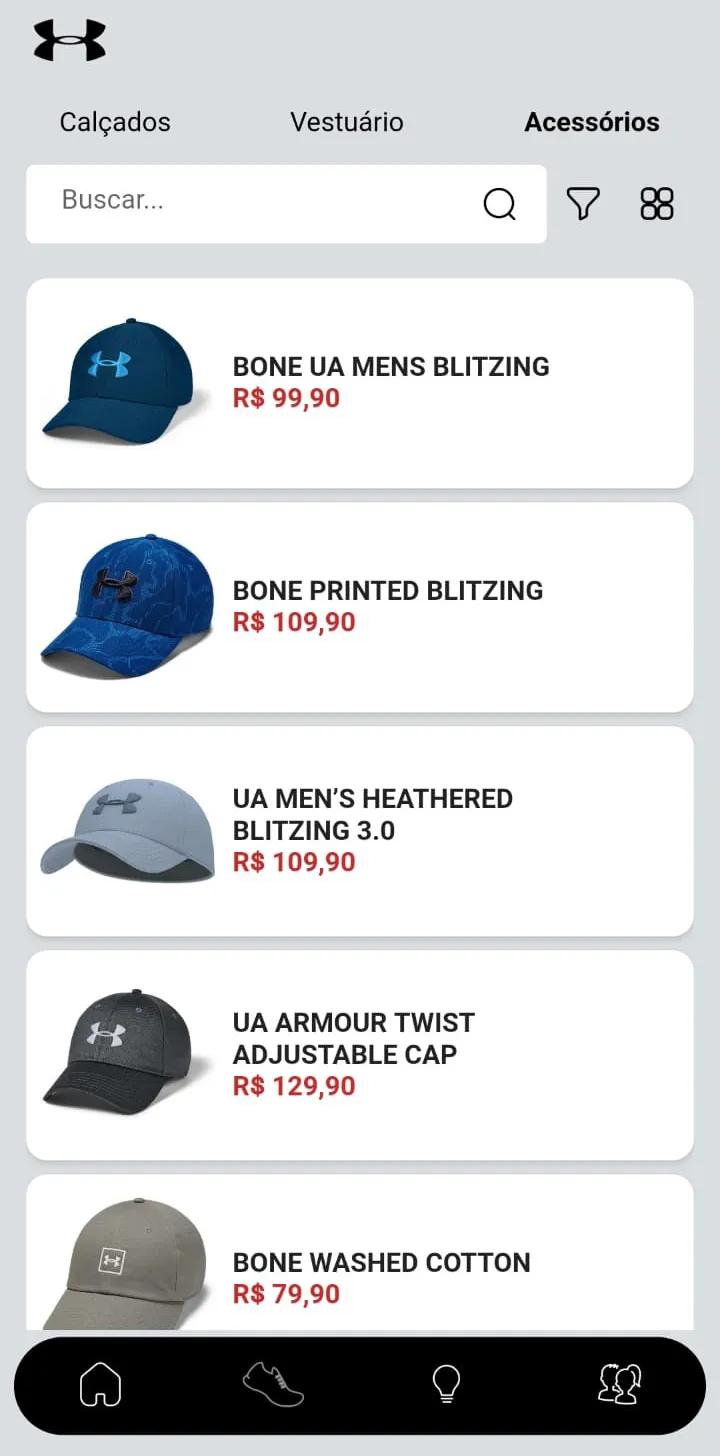Open UA Armour Twist Adjustable Cap

(x=360, y=1055)
